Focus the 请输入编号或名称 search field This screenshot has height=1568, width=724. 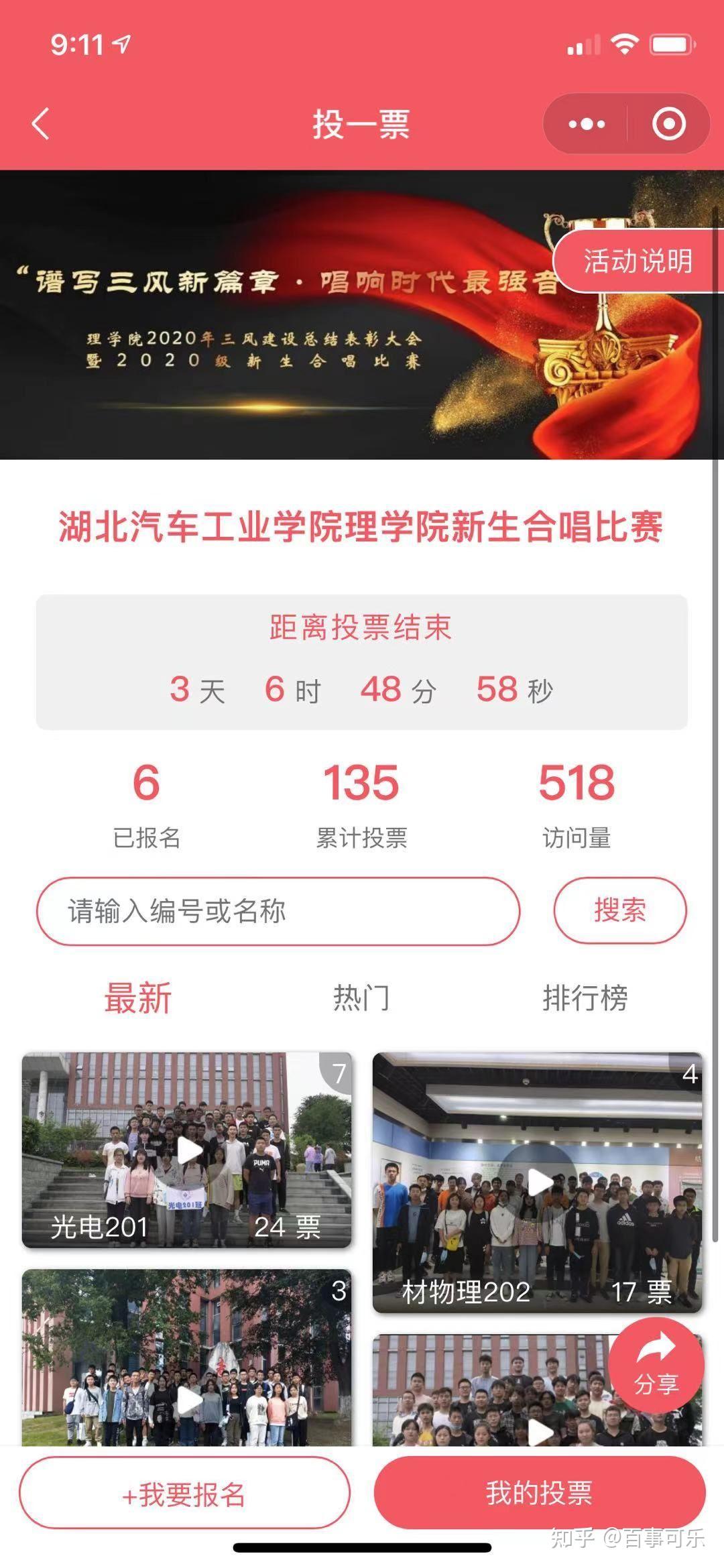(x=278, y=911)
